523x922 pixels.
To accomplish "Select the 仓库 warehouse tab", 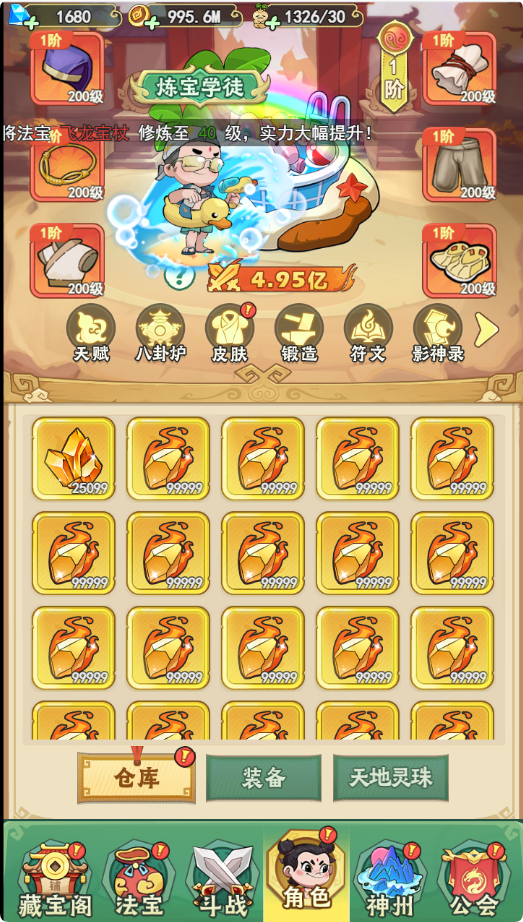I will 136,777.
